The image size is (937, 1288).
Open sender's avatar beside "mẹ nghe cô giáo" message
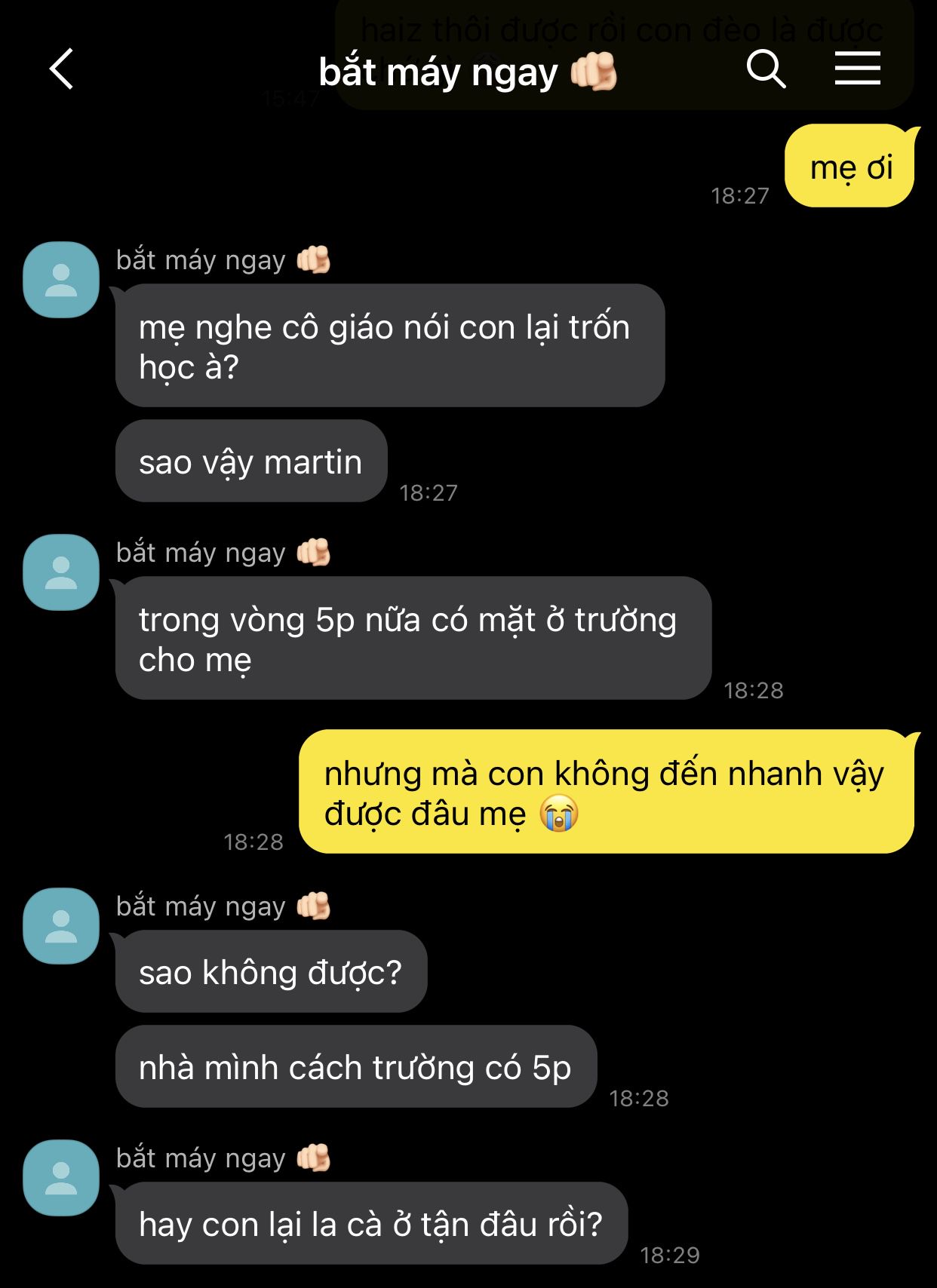click(x=61, y=280)
